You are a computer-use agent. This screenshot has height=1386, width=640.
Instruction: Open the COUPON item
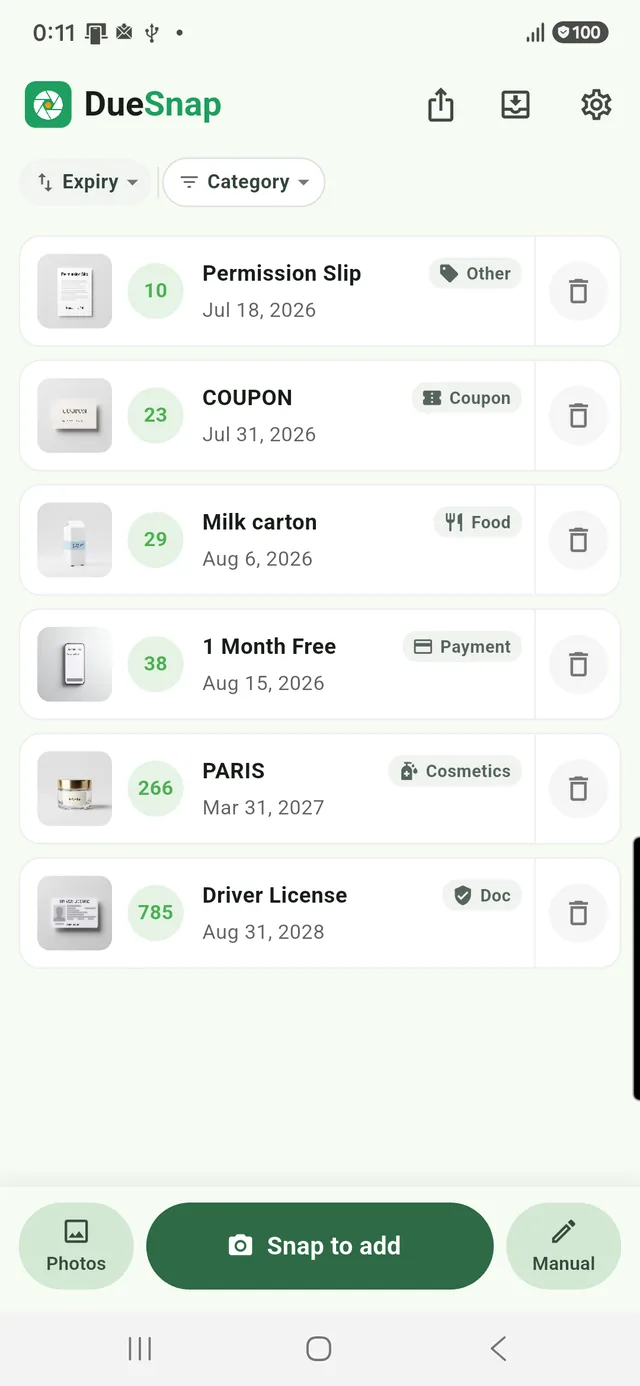tap(278, 415)
